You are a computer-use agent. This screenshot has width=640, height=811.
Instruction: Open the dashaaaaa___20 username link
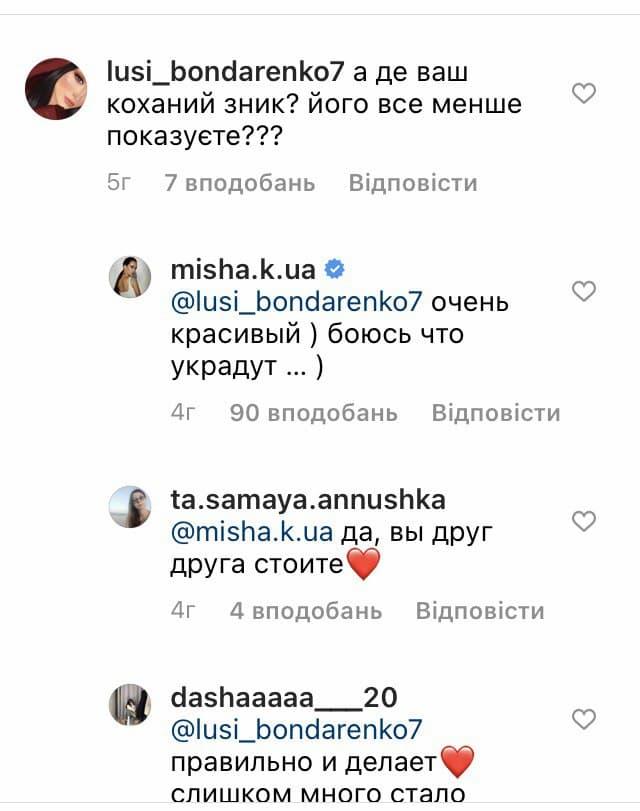pos(284,697)
